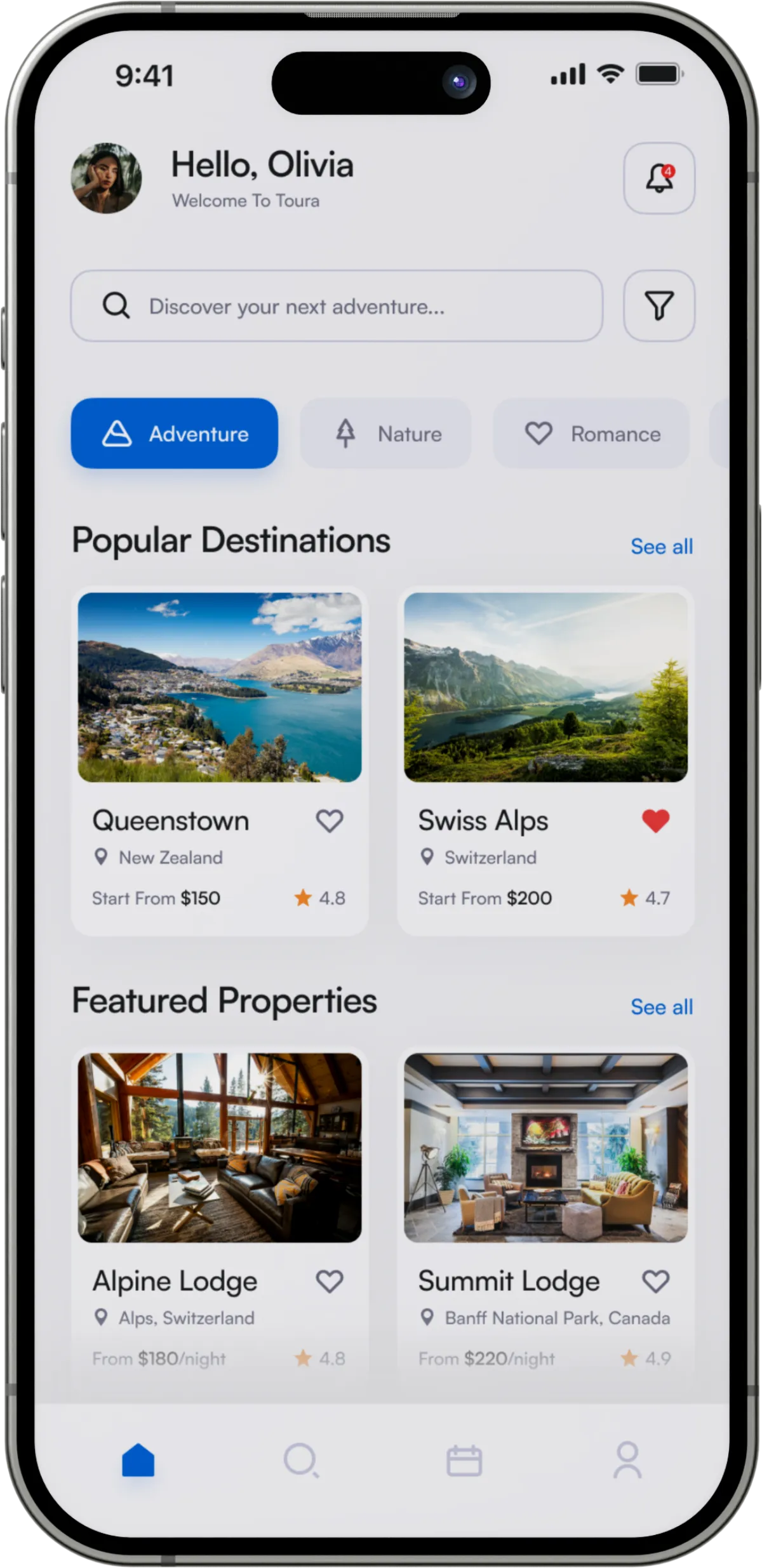This screenshot has height=1568, width=762.
Task: Select the Adventure category chip
Action: pyautogui.click(x=175, y=434)
